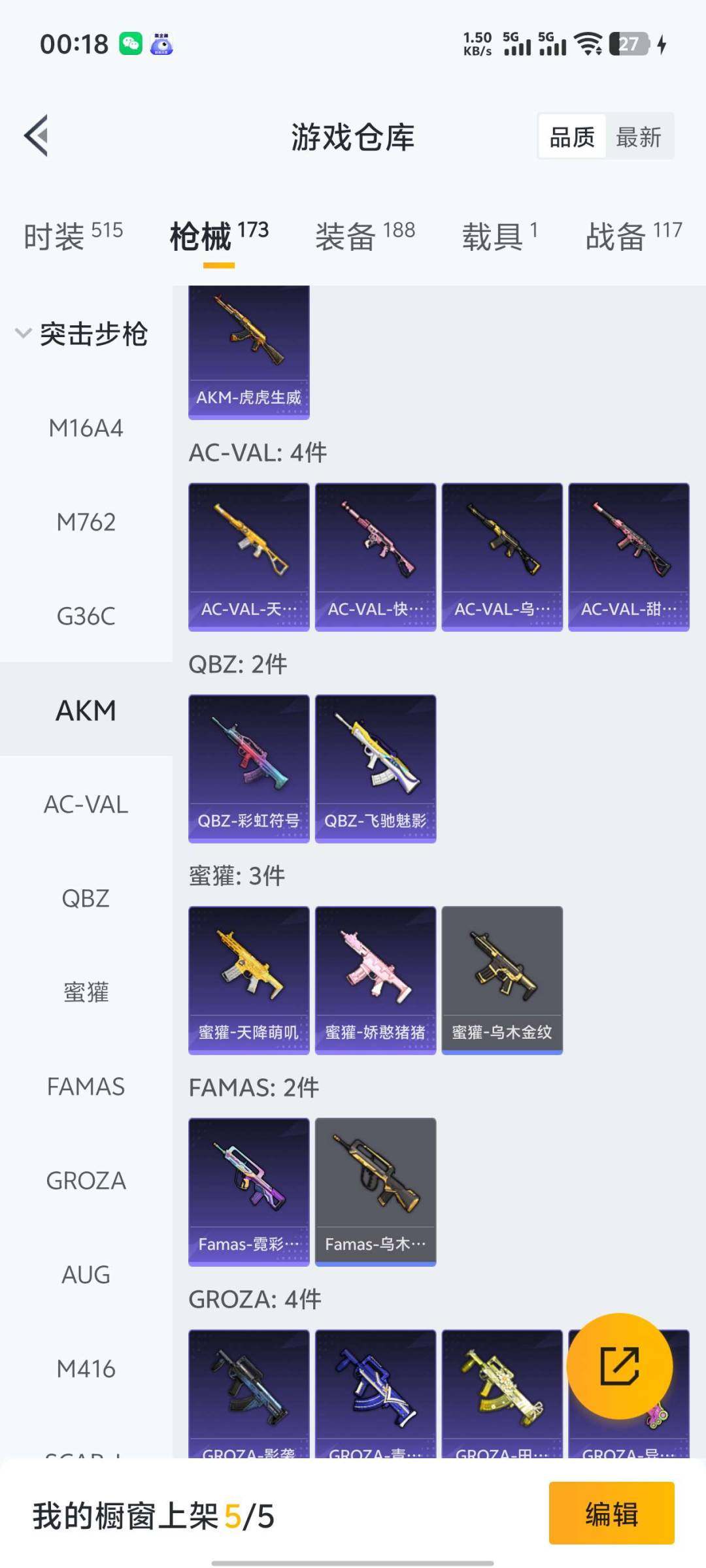The image size is (706, 1568).
Task: Select M416 in the side list
Action: pyautogui.click(x=86, y=1368)
